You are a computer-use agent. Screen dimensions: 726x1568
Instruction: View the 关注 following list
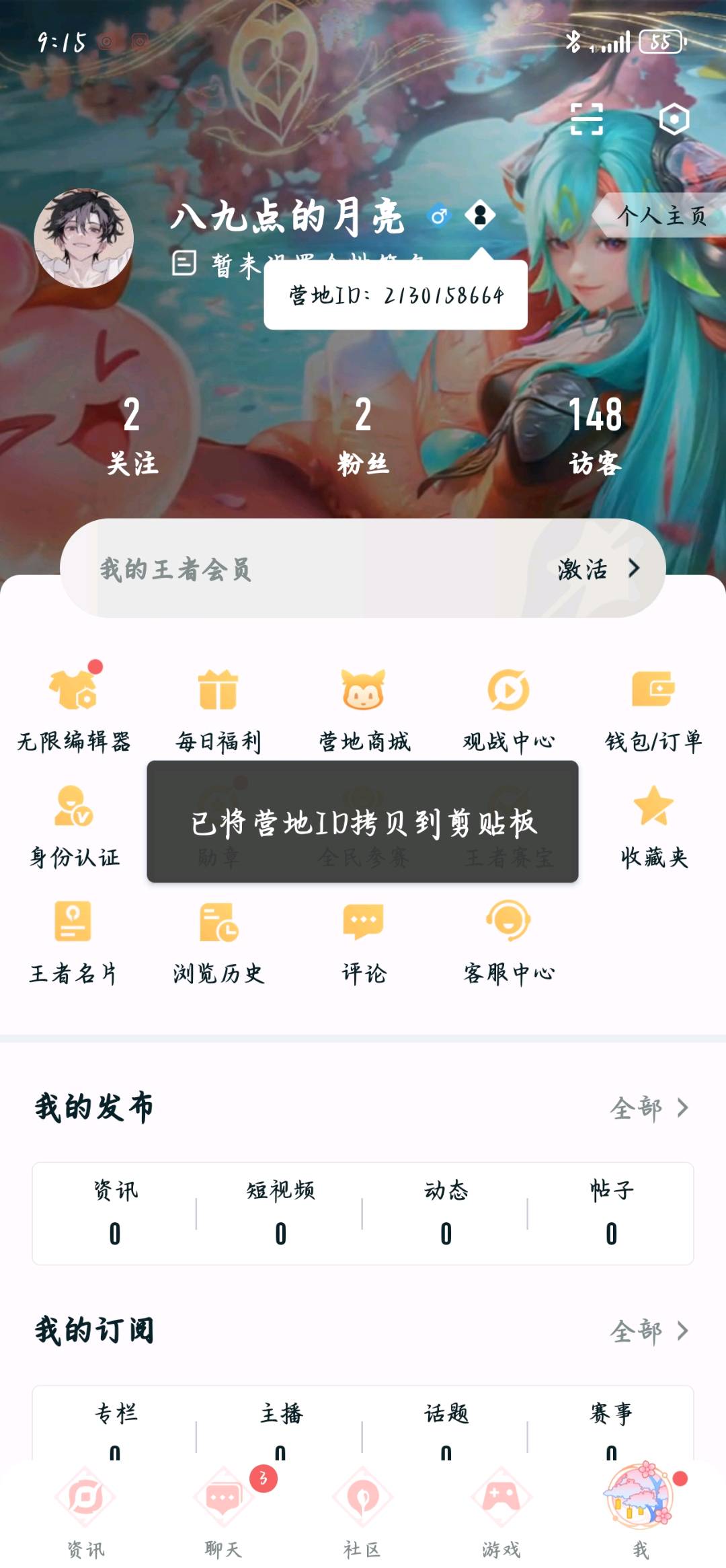(132, 435)
